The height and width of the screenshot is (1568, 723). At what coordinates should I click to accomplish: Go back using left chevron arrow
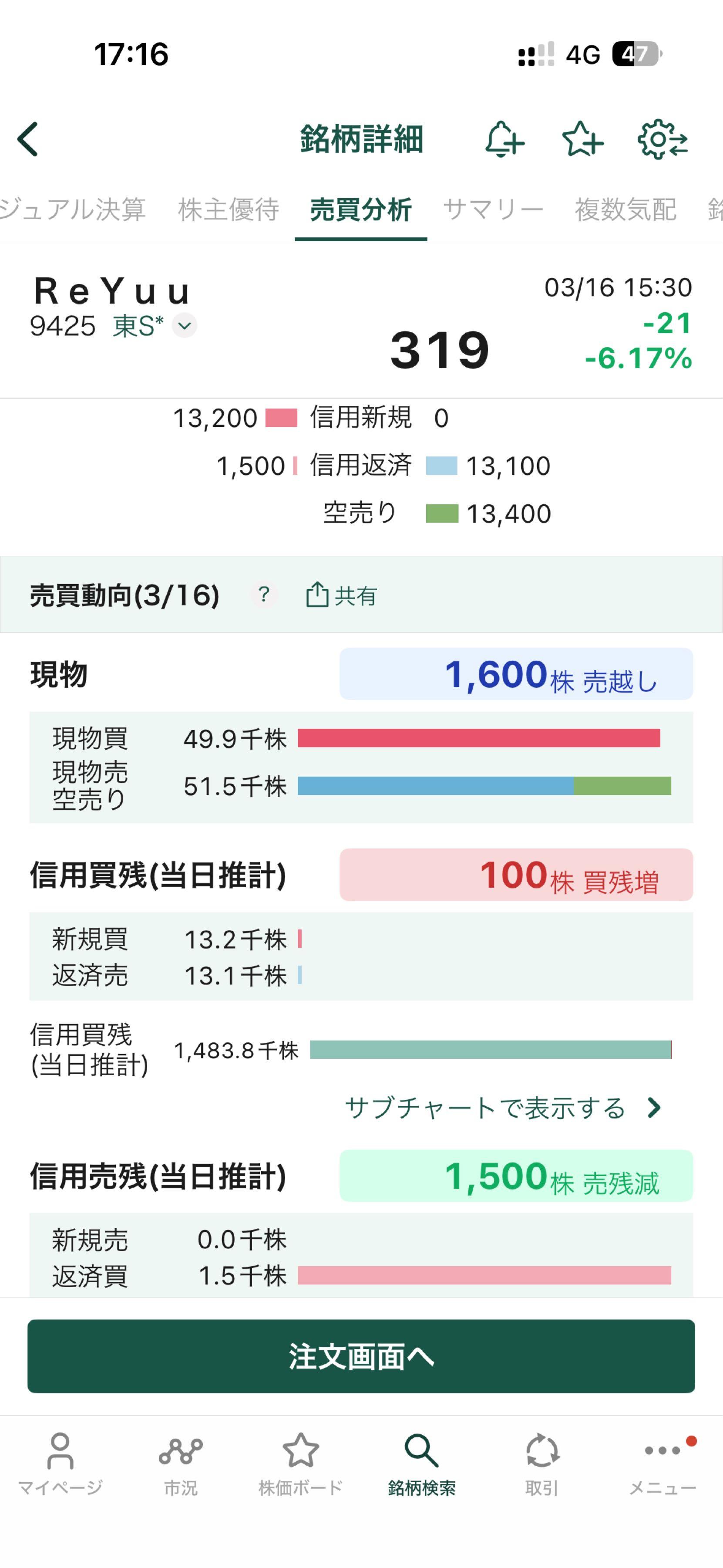coord(28,139)
